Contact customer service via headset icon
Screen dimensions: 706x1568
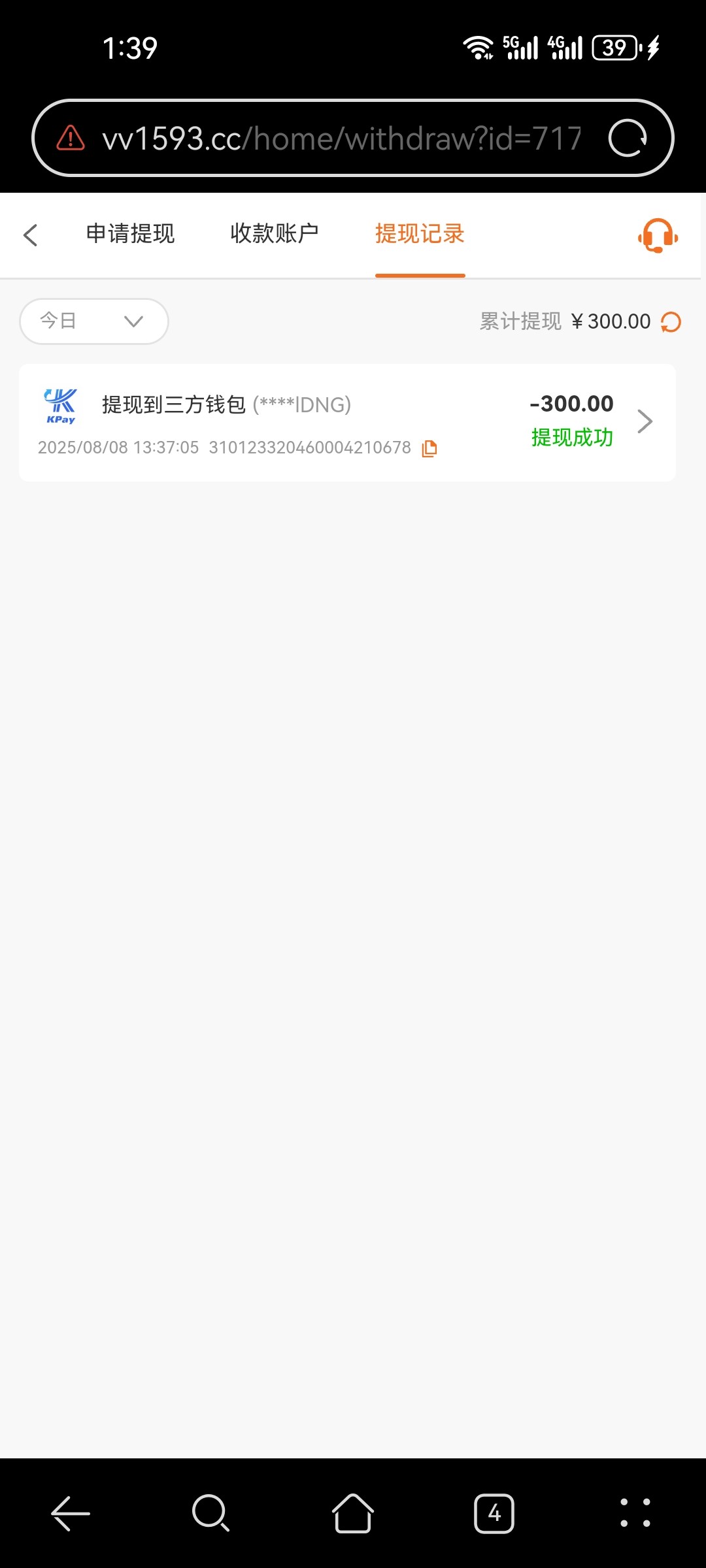click(658, 235)
